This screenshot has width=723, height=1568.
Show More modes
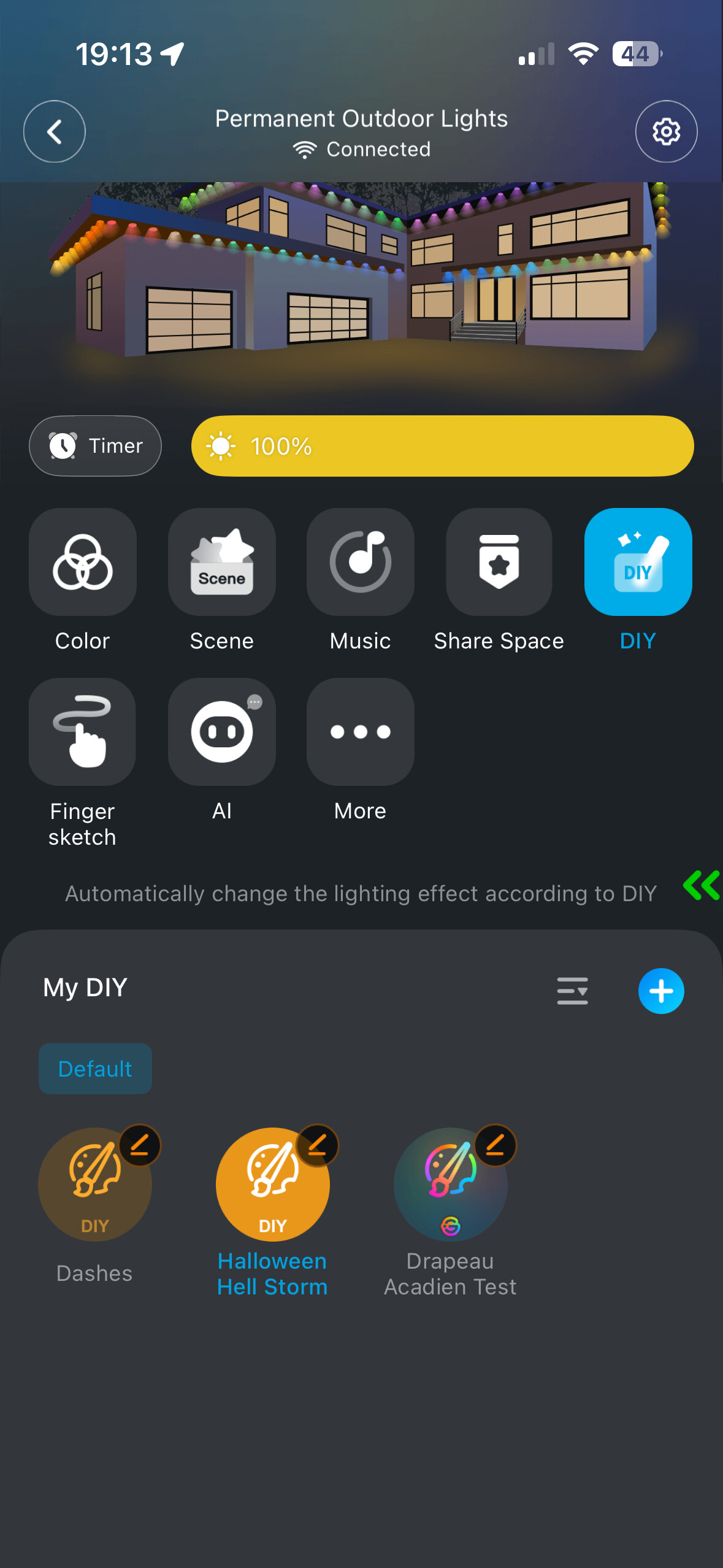pyautogui.click(x=360, y=732)
